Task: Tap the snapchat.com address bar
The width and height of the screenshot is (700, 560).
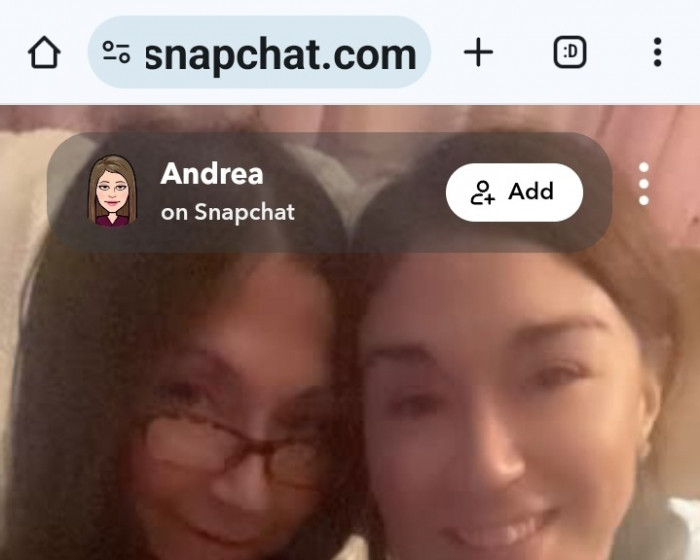Action: pos(280,54)
